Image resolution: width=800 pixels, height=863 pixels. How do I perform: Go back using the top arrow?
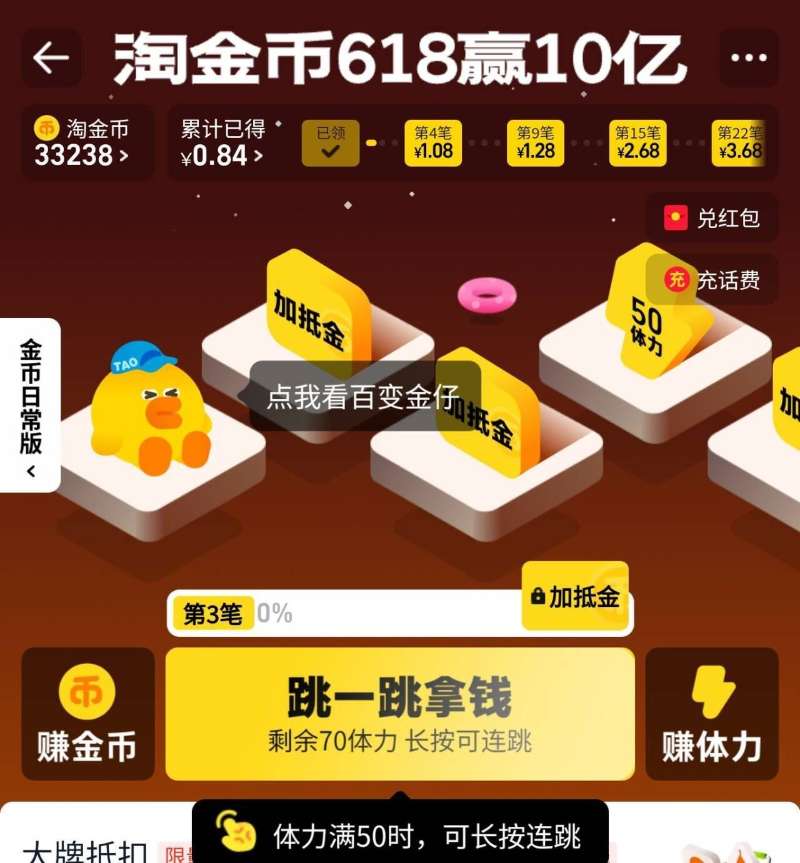point(51,58)
